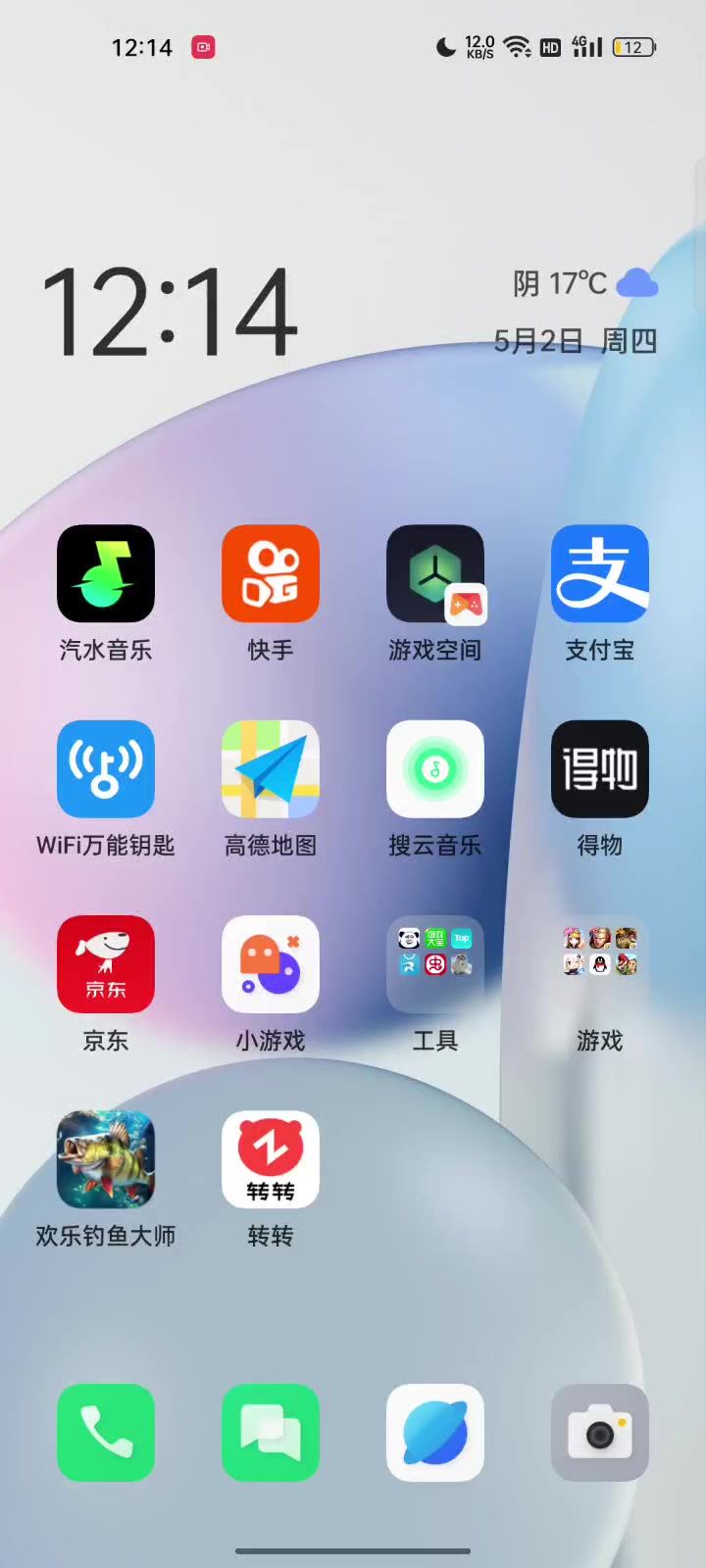Screen dimensions: 706x1568
Task: Launch the browser from the dock
Action: [435, 1433]
